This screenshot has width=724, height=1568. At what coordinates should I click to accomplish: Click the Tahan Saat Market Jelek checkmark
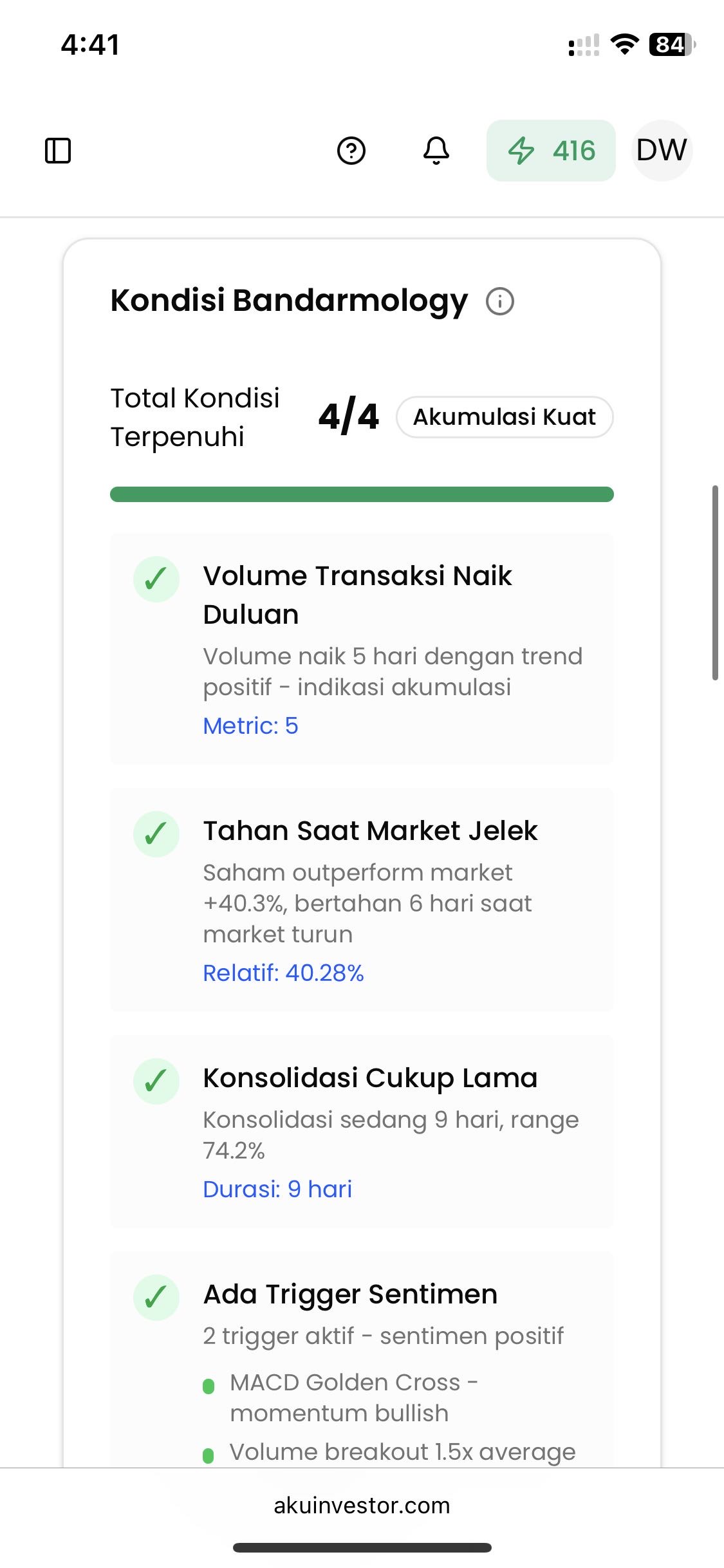tap(156, 834)
